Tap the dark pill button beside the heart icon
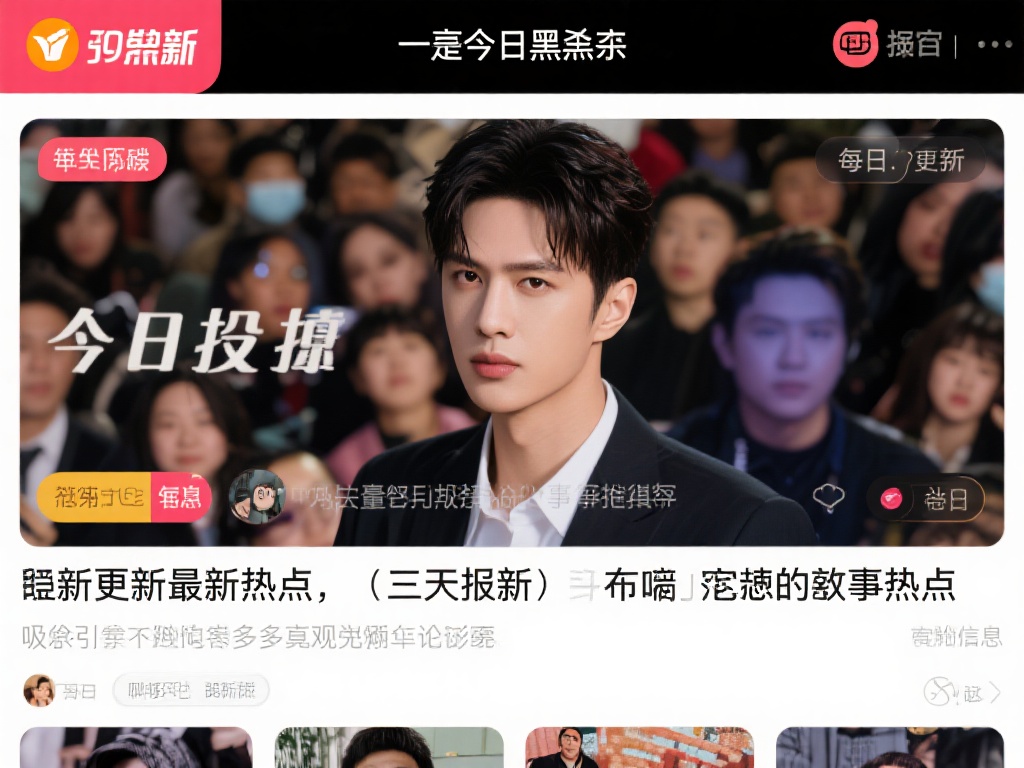 [925, 498]
